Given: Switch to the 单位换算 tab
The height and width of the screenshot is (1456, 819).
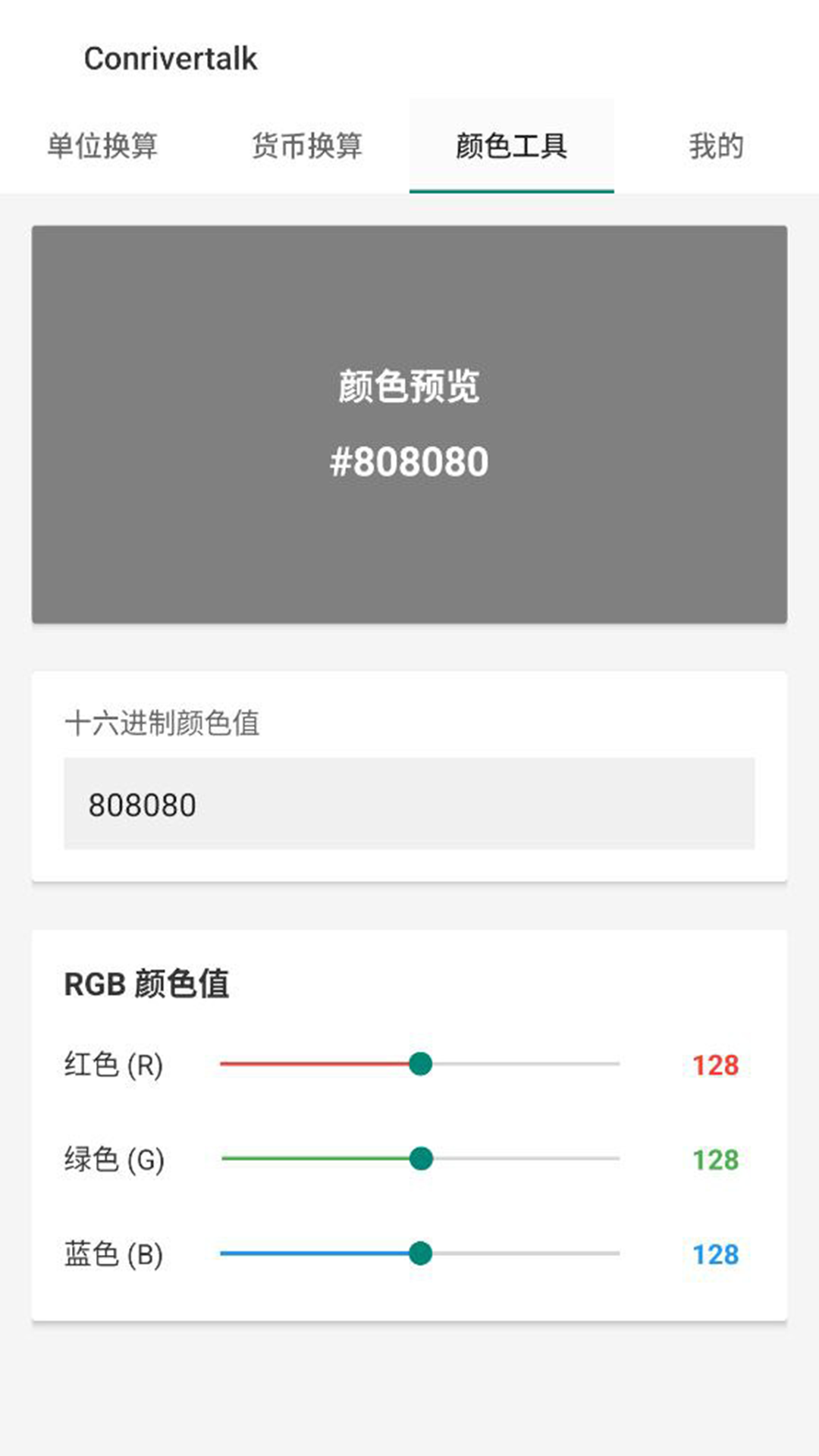Looking at the screenshot, I should pyautogui.click(x=104, y=147).
